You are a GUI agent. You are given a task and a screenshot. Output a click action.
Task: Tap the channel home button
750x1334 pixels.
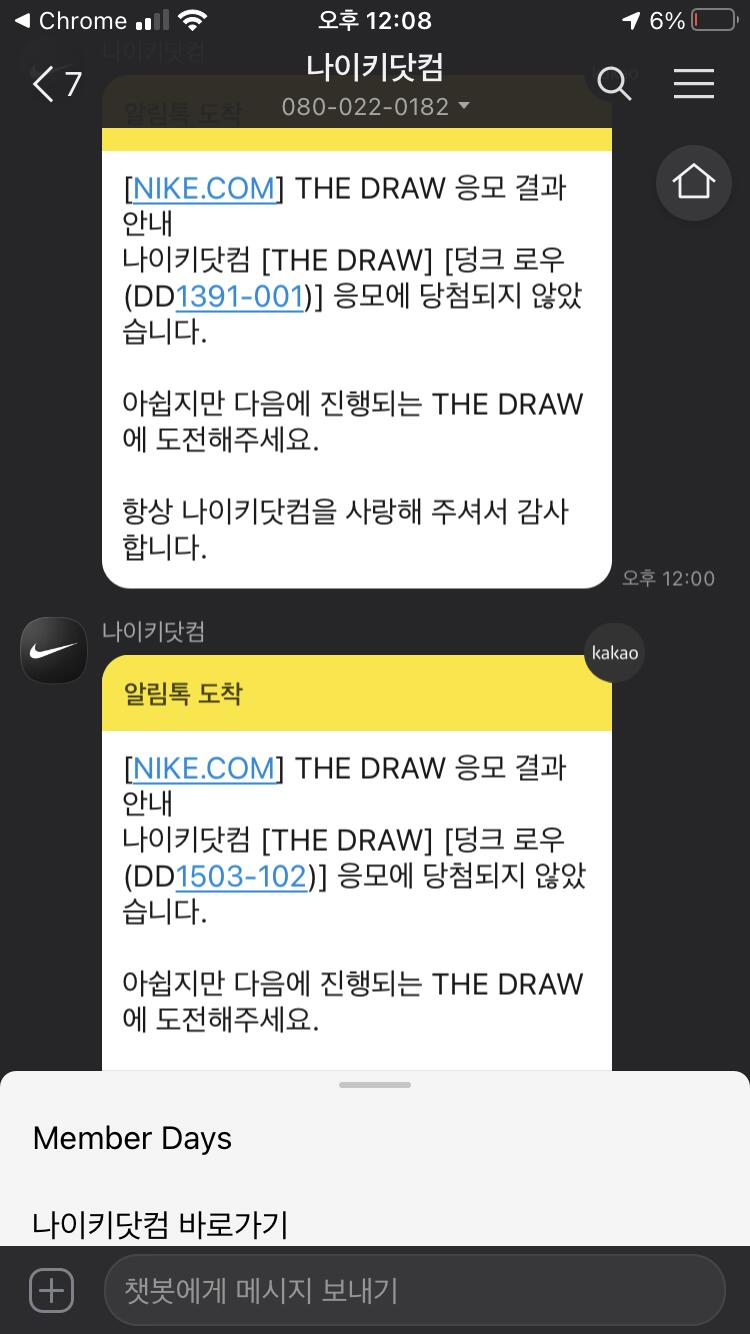tap(693, 183)
